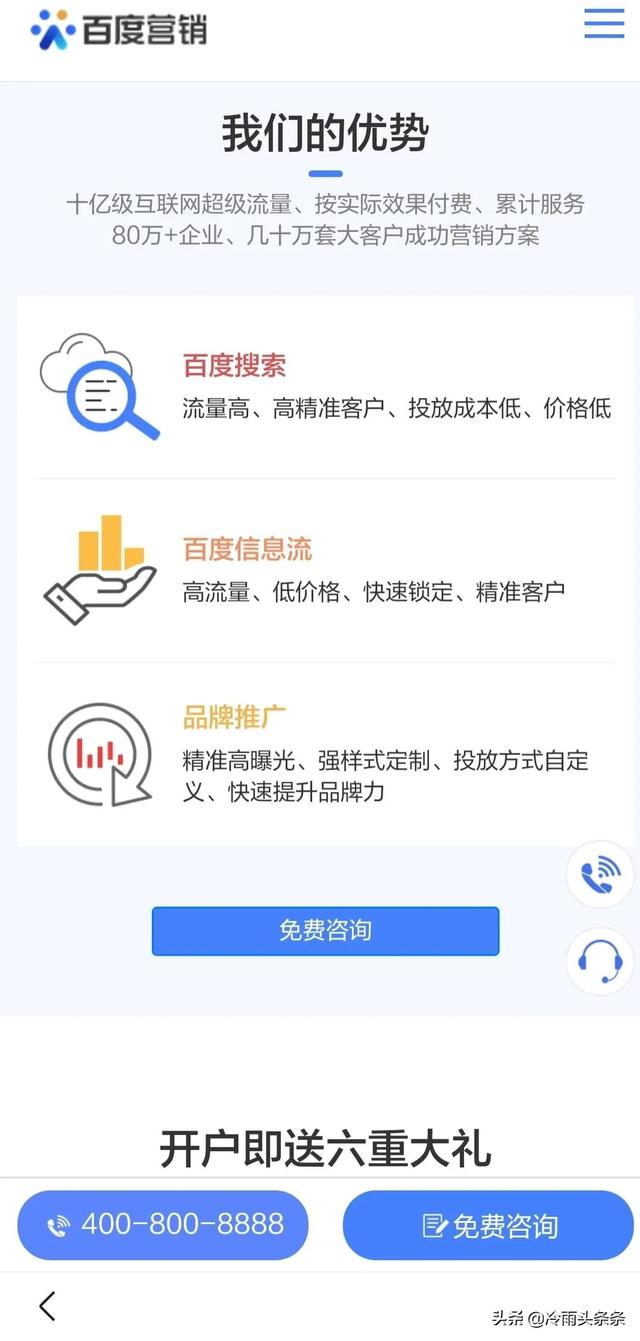Go back with the bottom arrow
This screenshot has height=1341, width=640.
pyautogui.click(x=47, y=1306)
